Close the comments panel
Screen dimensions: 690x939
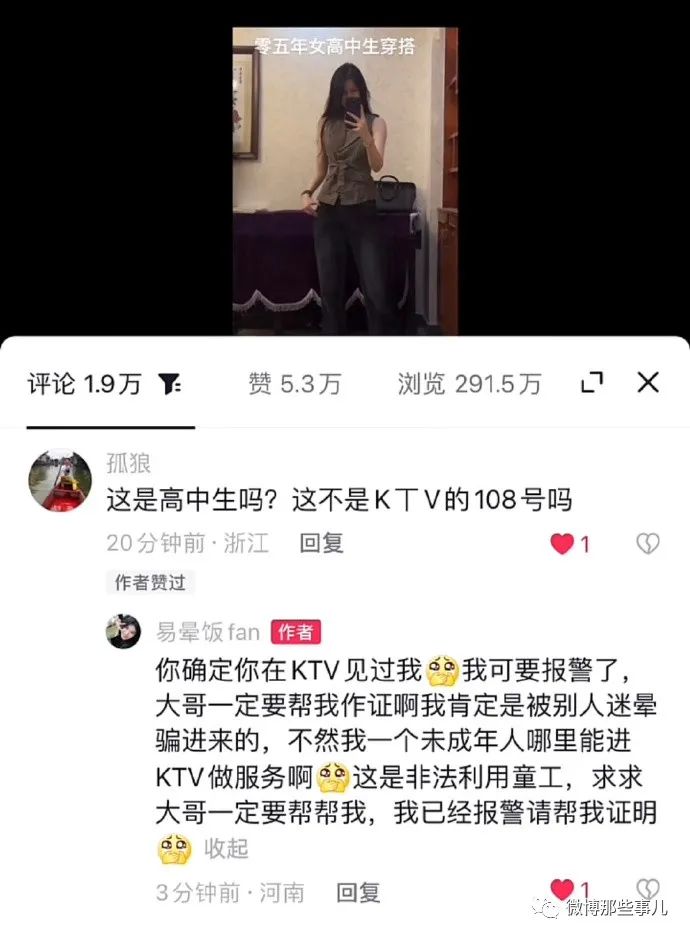[x=648, y=382]
